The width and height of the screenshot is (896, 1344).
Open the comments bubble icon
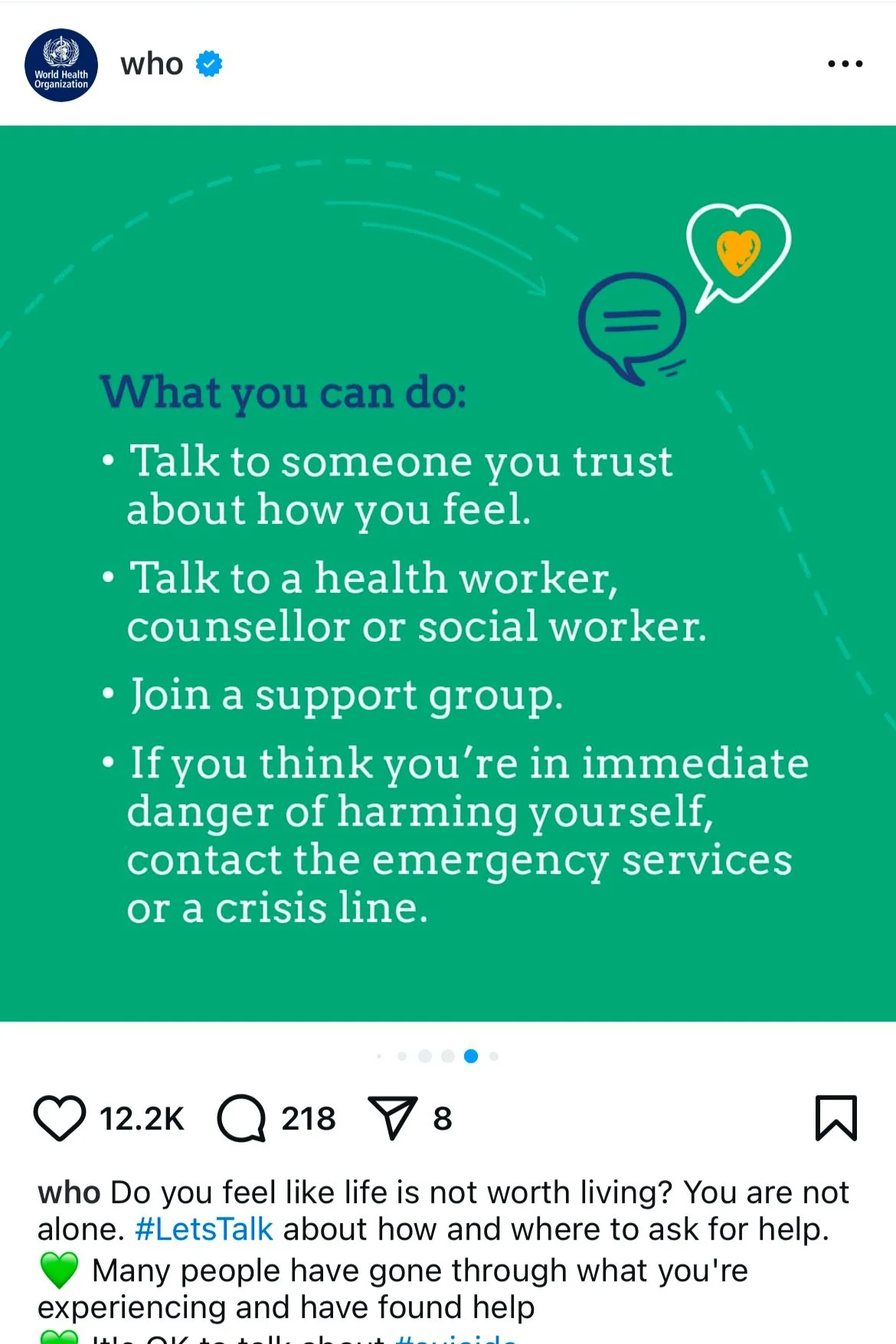pyautogui.click(x=241, y=1118)
